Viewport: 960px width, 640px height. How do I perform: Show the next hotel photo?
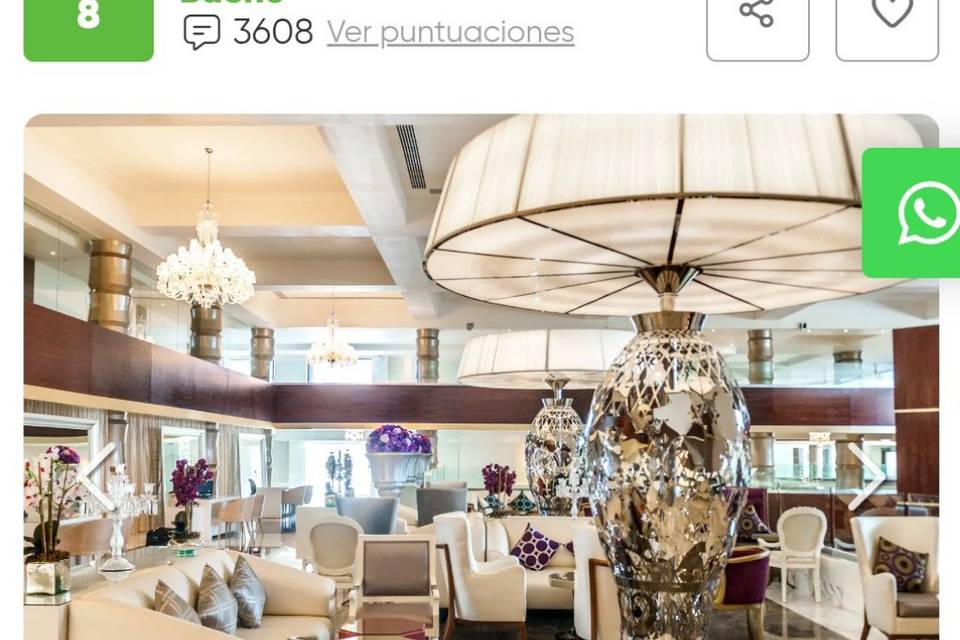(866, 475)
